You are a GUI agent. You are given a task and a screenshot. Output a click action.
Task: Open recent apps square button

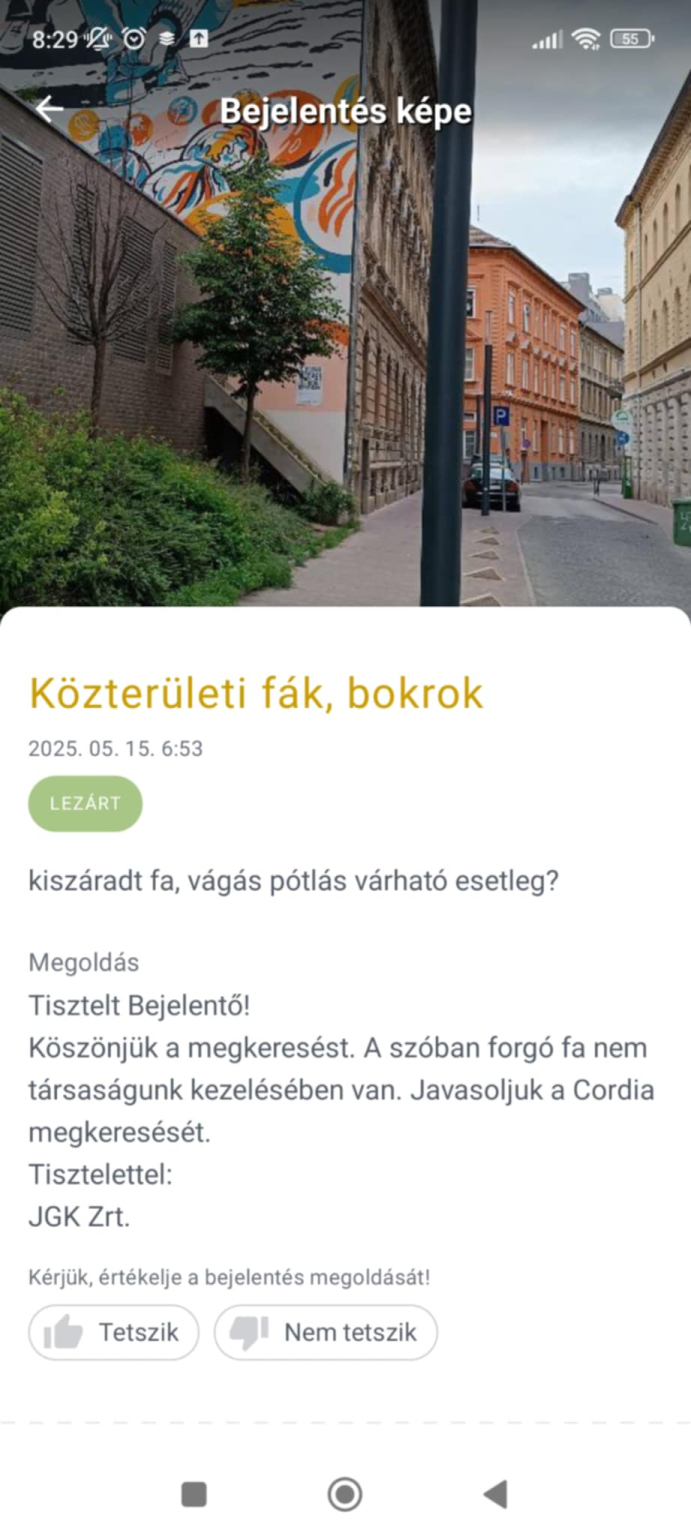pyautogui.click(x=194, y=1494)
